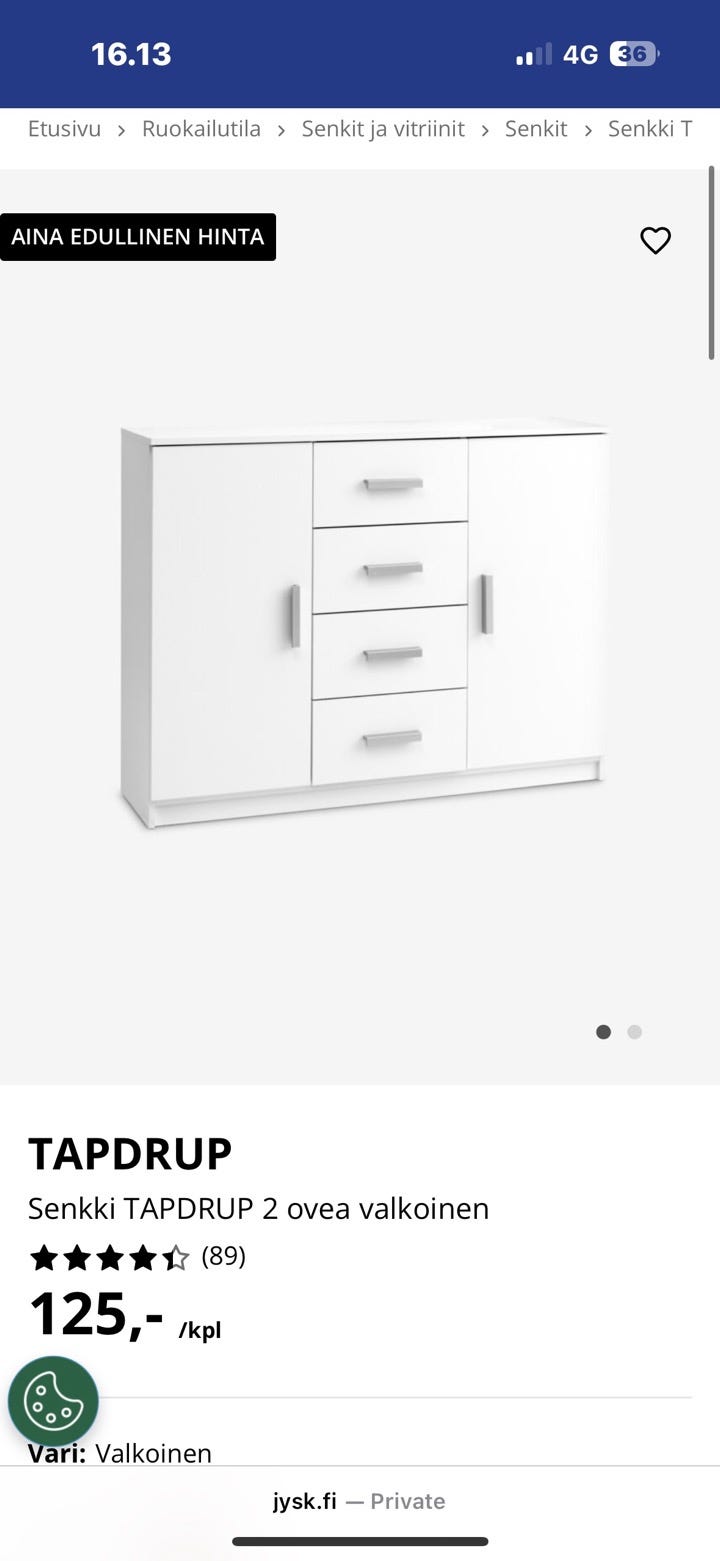View the TAPDRUP product image full size
Image resolution: width=720 pixels, height=1561 pixels.
pyautogui.click(x=364, y=625)
